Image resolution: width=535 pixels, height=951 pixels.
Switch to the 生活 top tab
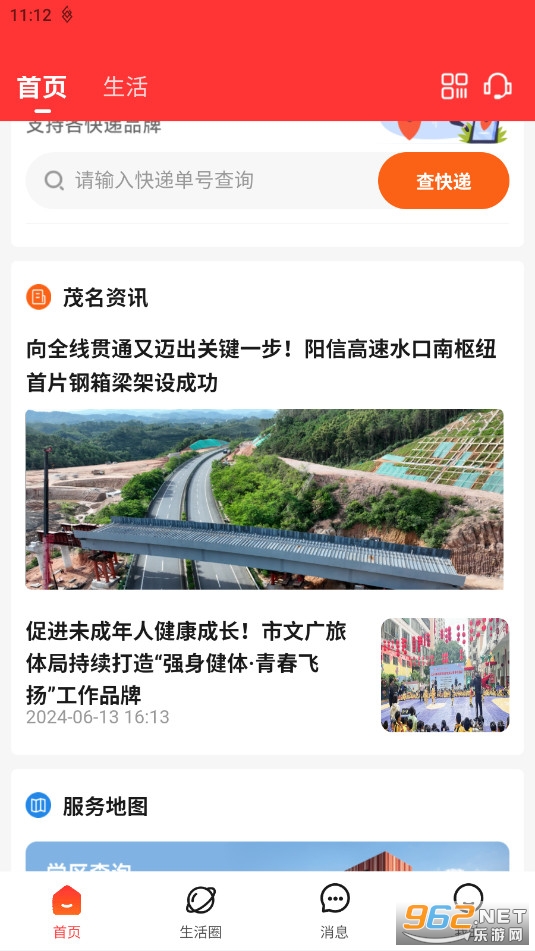126,87
